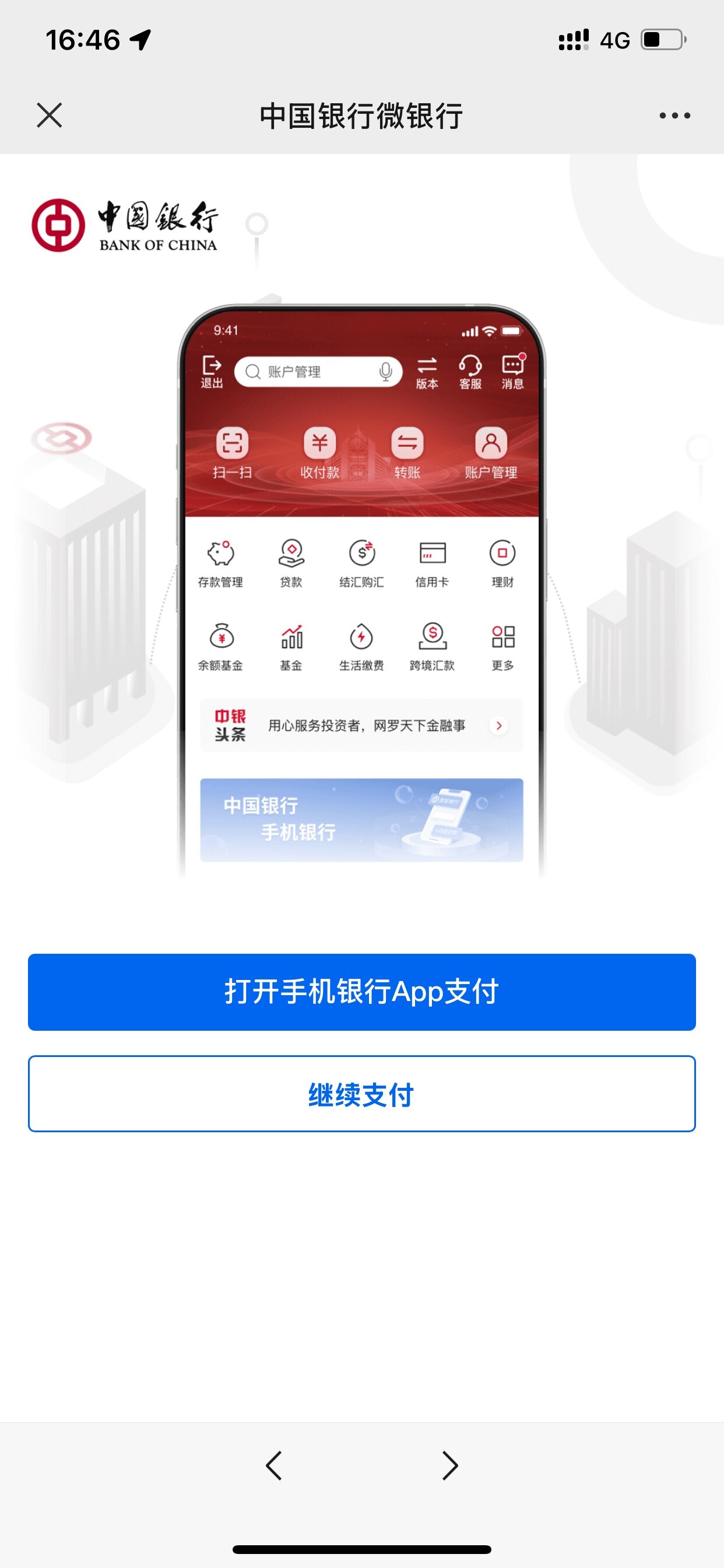Screen dimensions: 724x1568
Task: Go forward to the next web page
Action: coord(450,1466)
